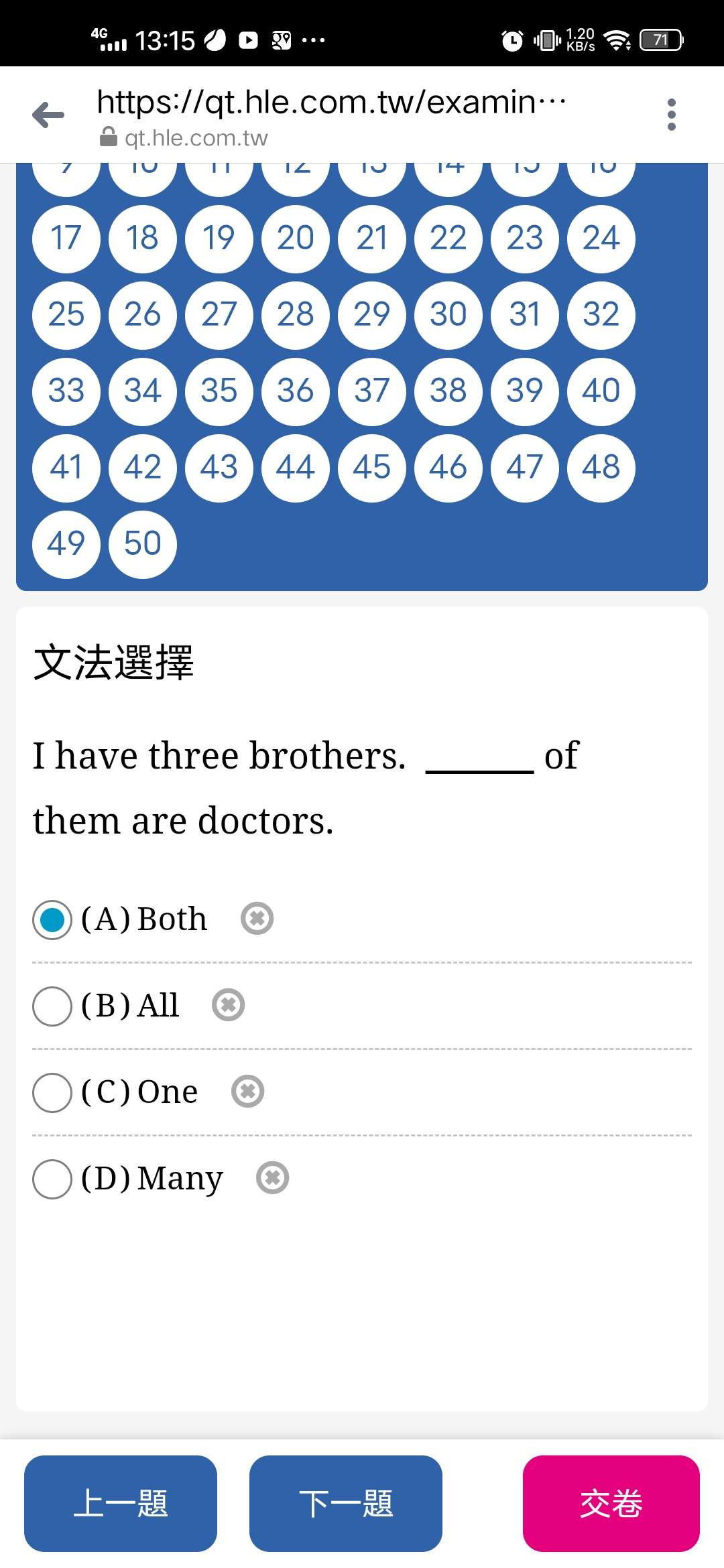The image size is (724, 1568).
Task: Tap the radio button for (A) Both
Action: click(x=52, y=919)
